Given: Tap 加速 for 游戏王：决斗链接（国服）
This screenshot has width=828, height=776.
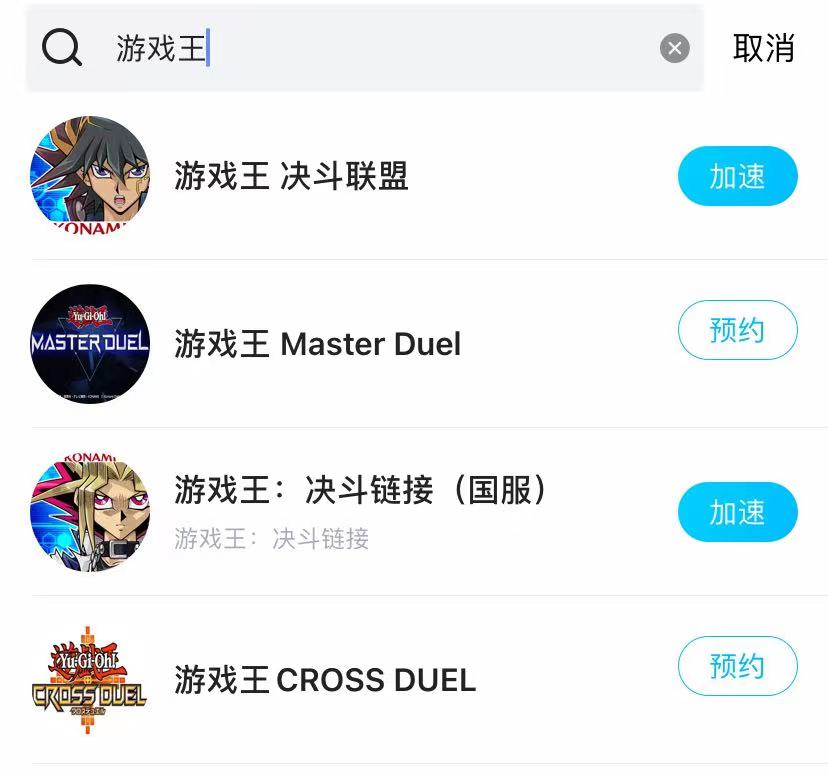Looking at the screenshot, I should pos(737,513).
